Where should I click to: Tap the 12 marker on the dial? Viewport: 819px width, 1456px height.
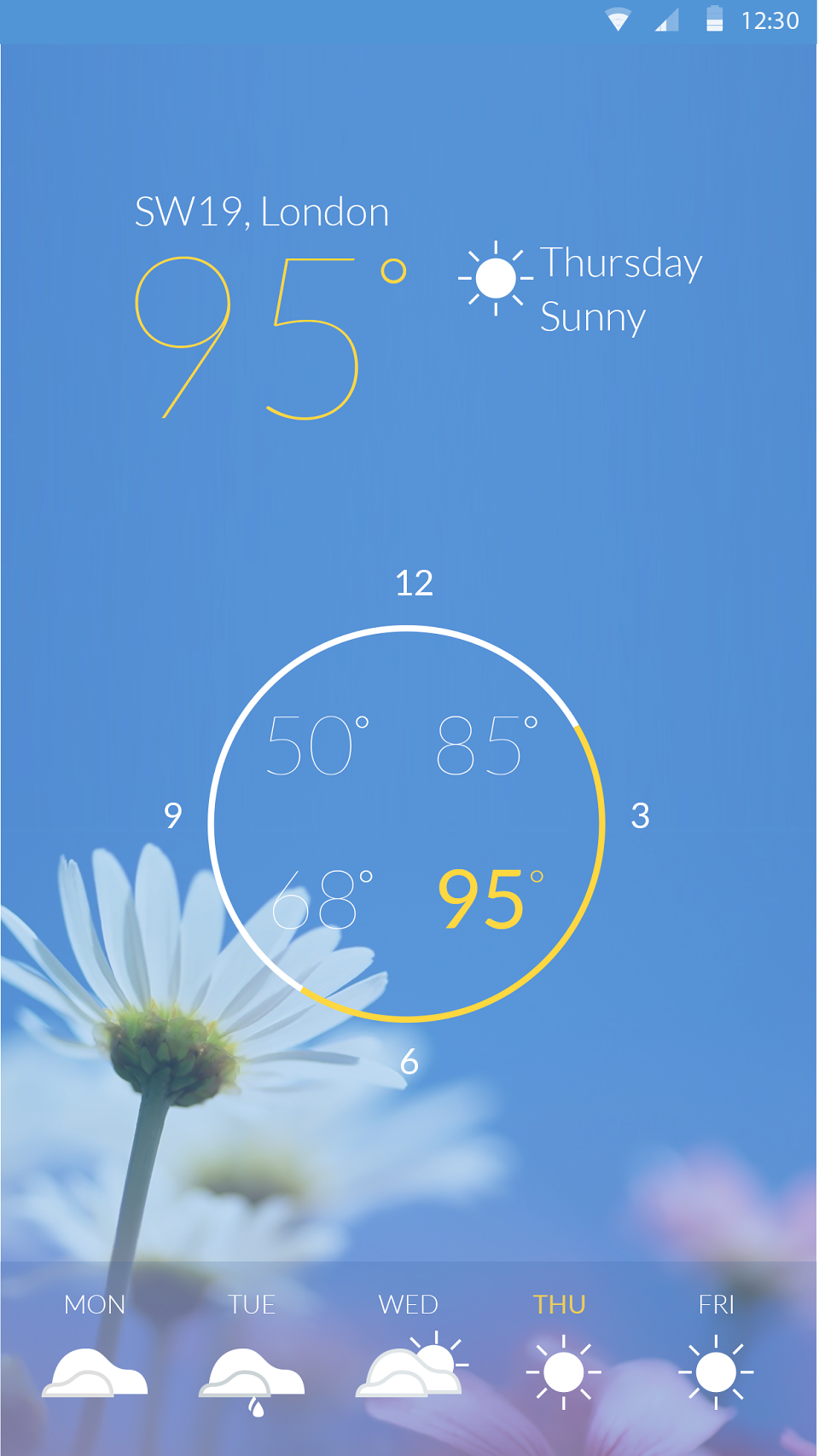click(x=415, y=583)
